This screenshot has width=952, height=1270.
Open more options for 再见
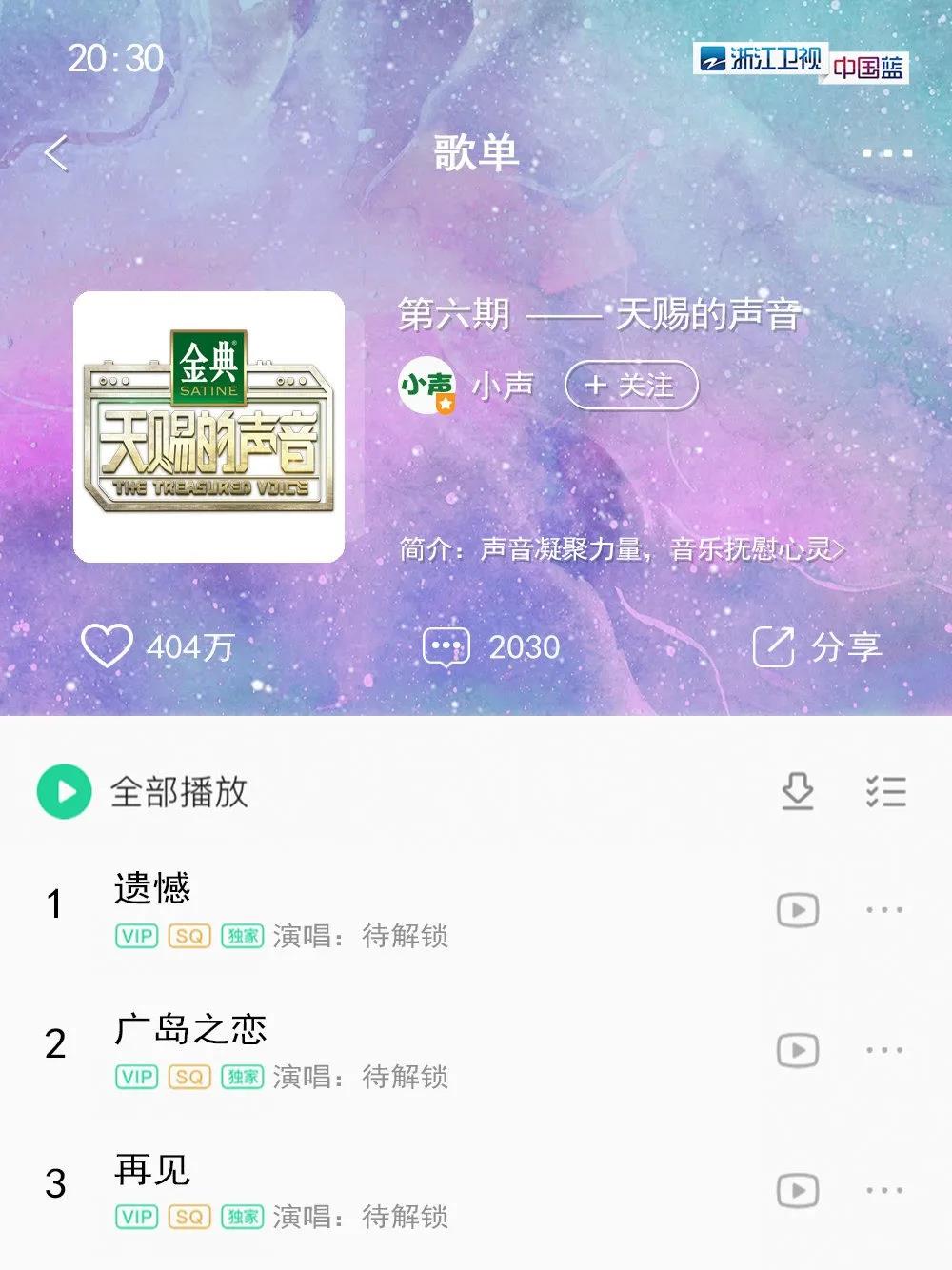click(884, 1191)
